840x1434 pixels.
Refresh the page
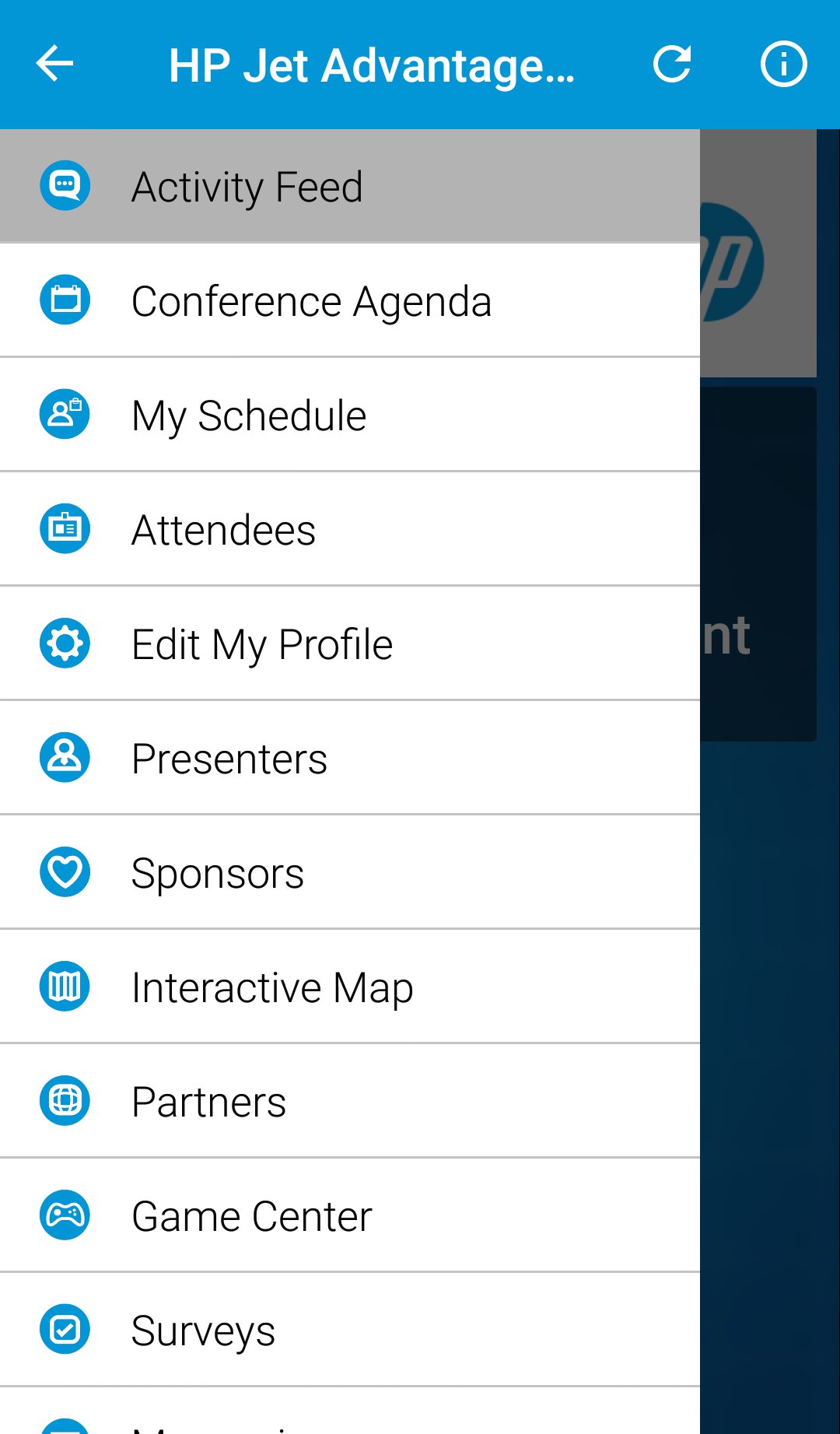pyautogui.click(x=672, y=64)
